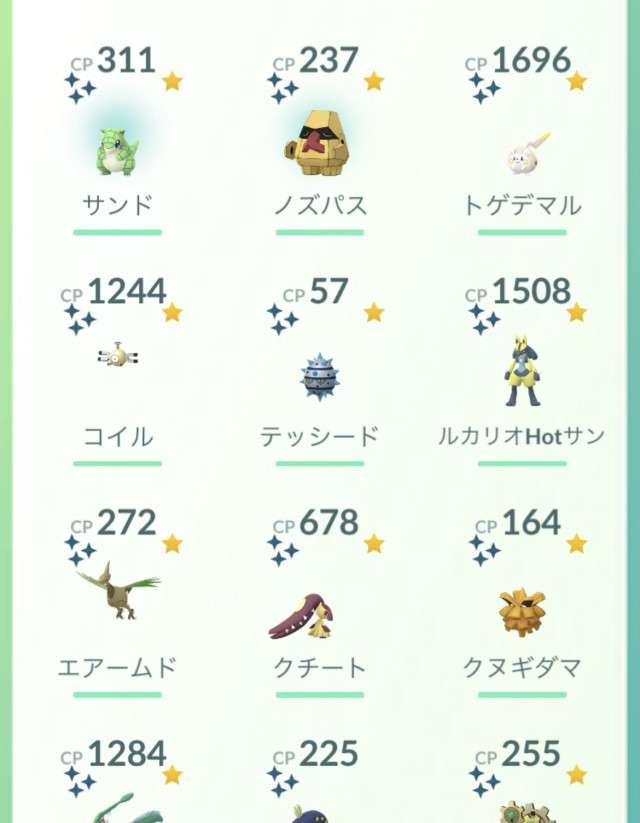
Task: Open ルカリオHotサン with CP 1508
Action: [521, 372]
